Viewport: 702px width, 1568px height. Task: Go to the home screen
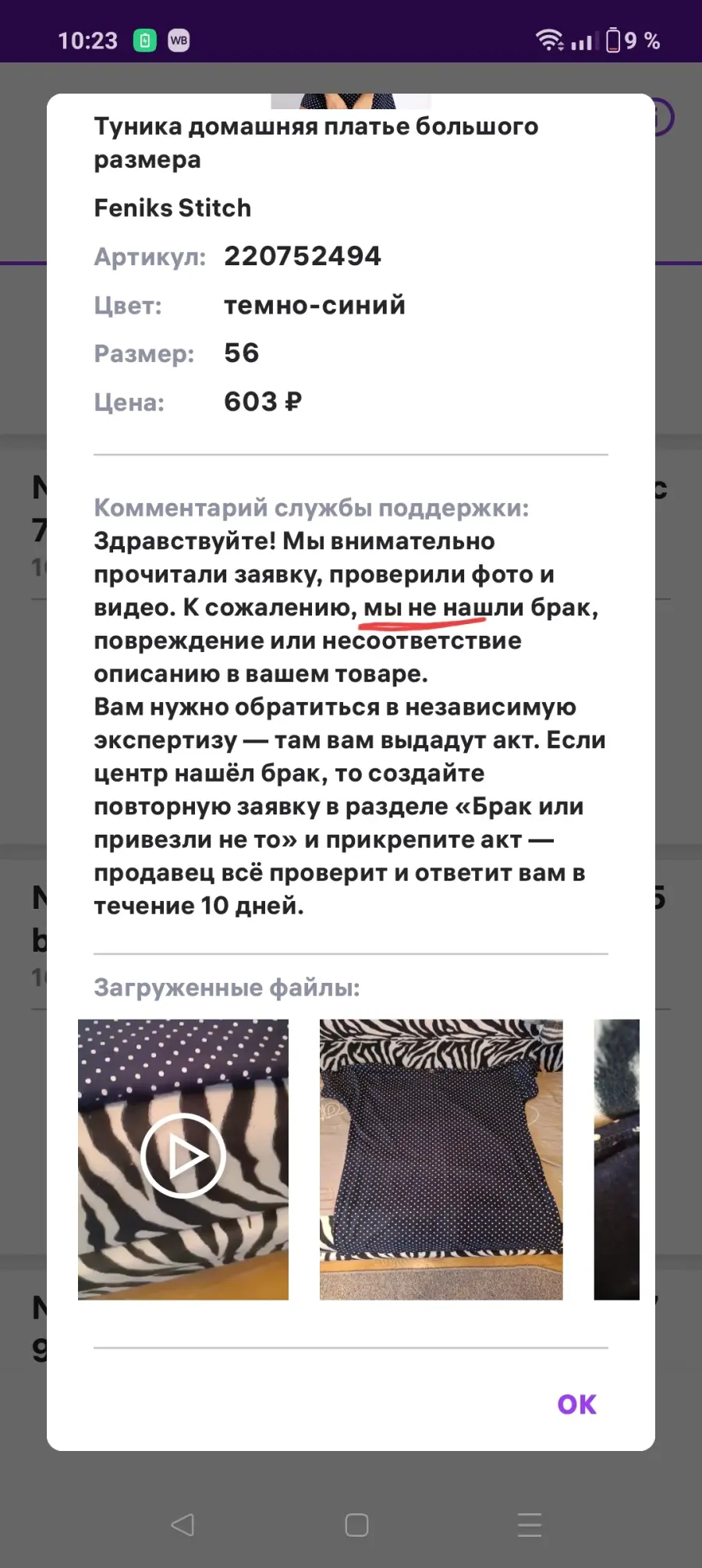pos(356,1524)
